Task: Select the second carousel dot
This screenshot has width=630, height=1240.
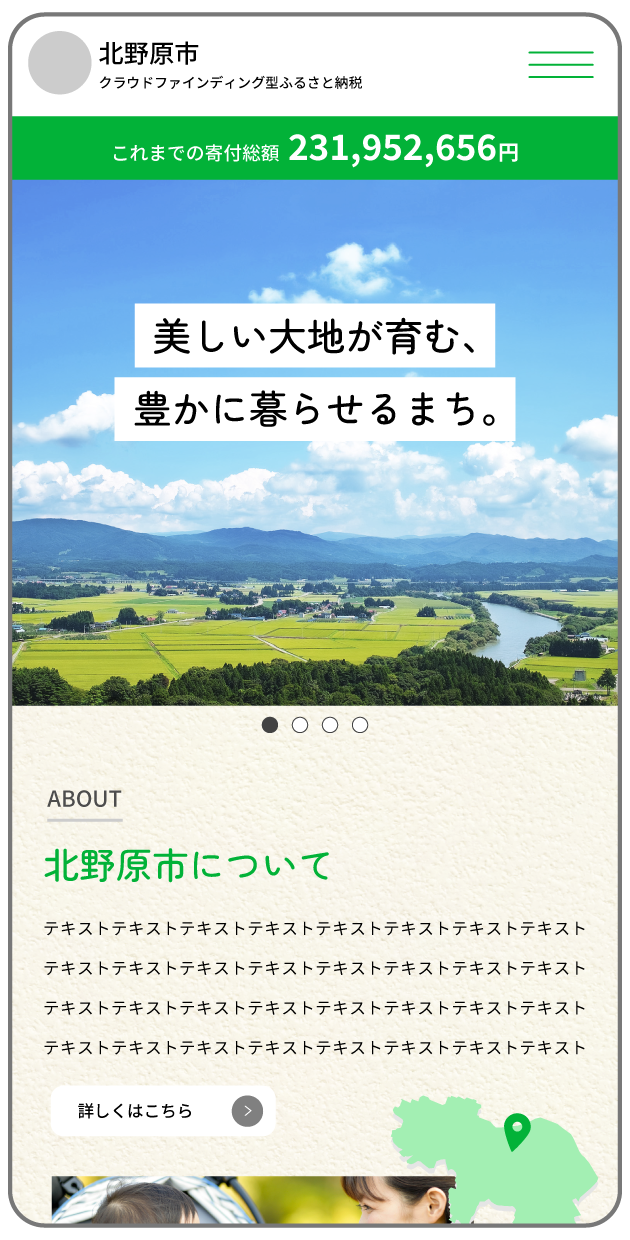Action: [300, 725]
